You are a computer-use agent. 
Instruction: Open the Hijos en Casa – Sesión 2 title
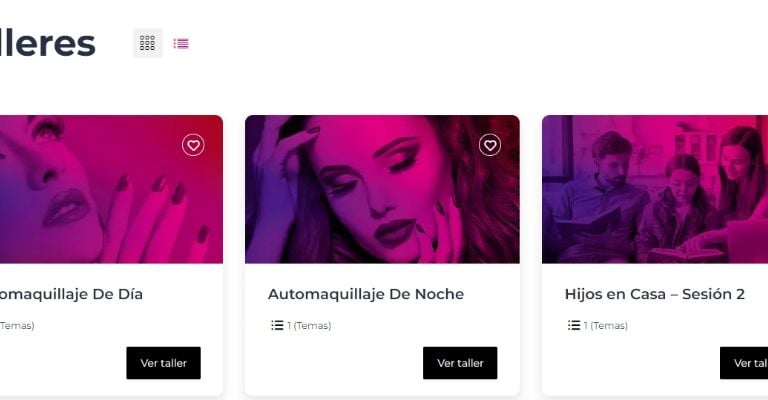point(654,294)
